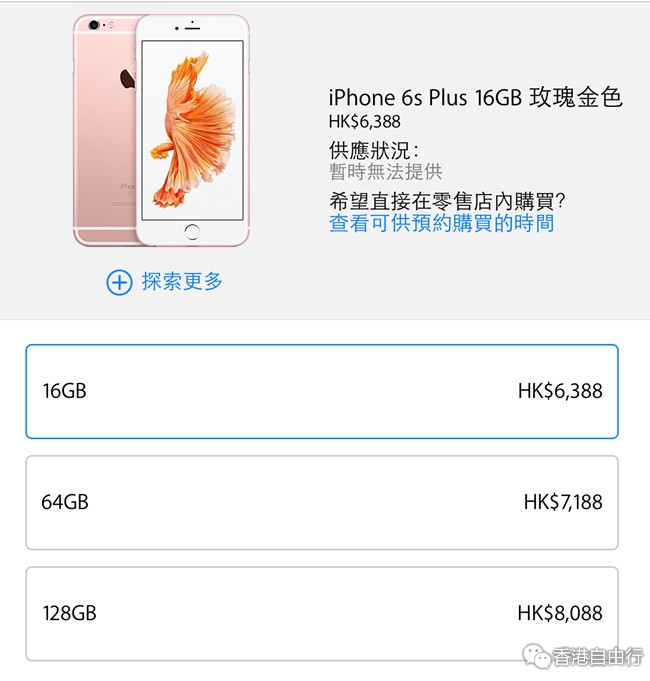
Task: Select the 16GB storage option
Action: 321,391
